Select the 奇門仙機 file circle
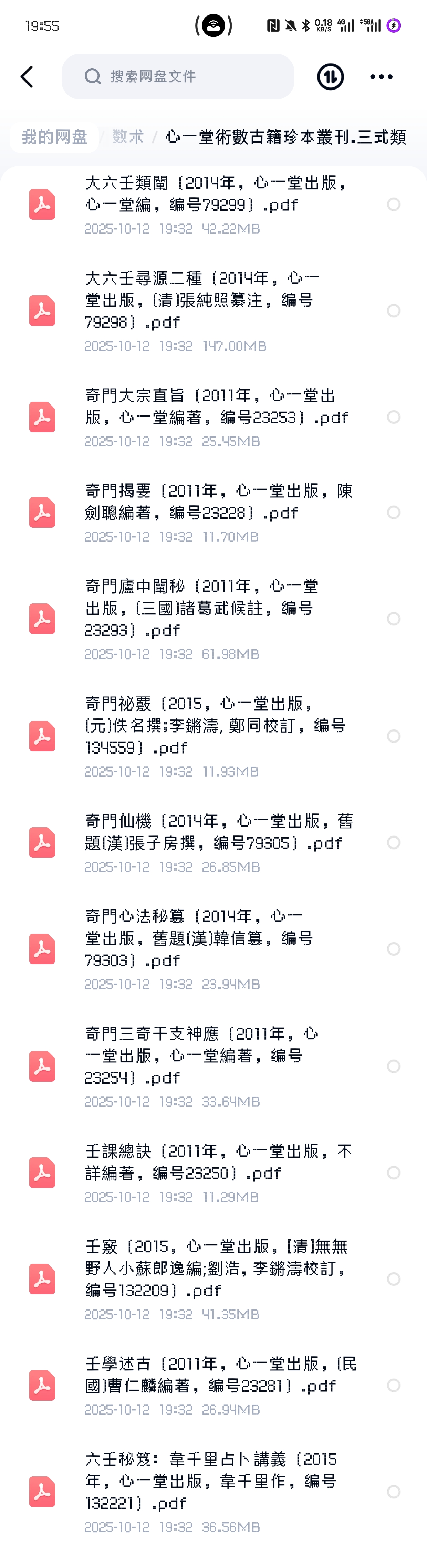The width and height of the screenshot is (427, 1568). [x=394, y=842]
